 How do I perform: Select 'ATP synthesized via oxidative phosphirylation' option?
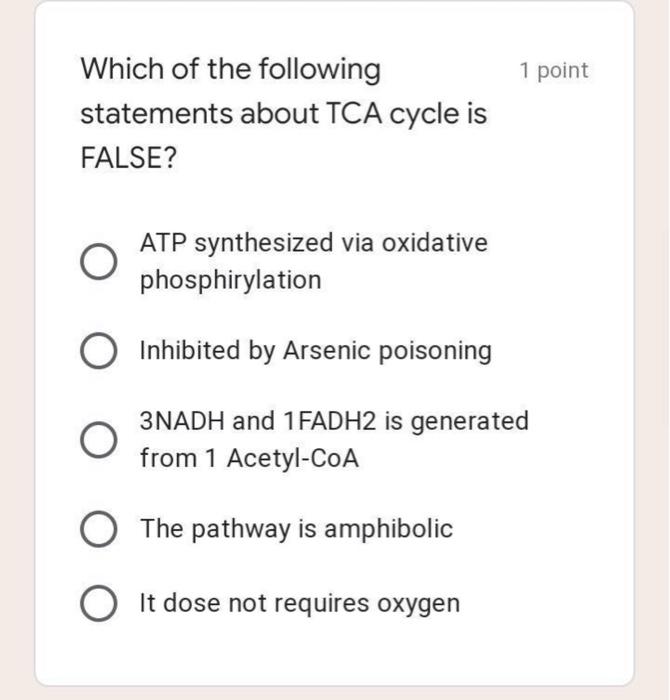pyautogui.click(x=97, y=262)
